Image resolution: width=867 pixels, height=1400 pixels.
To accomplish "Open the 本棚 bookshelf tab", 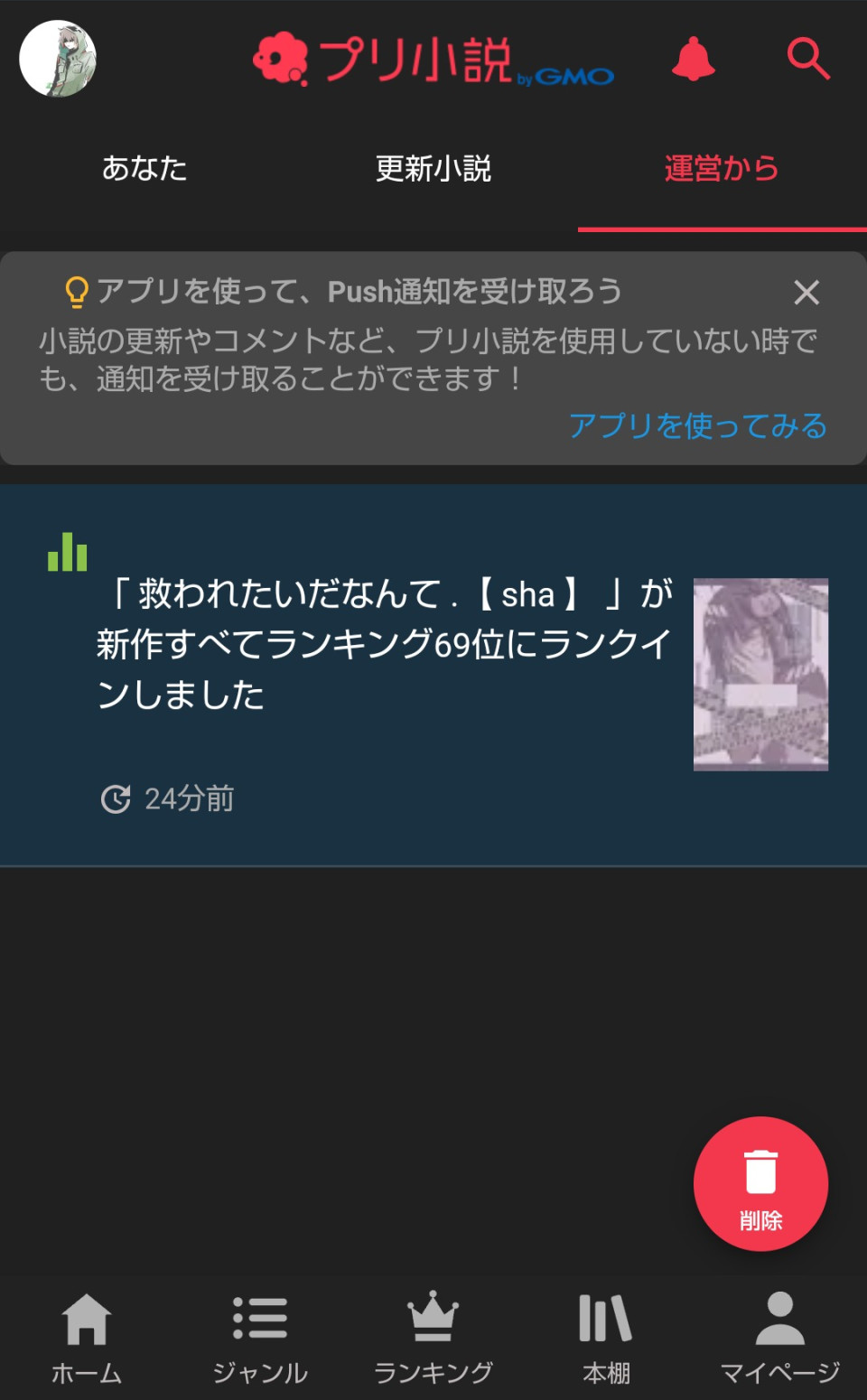I will (606, 1339).
